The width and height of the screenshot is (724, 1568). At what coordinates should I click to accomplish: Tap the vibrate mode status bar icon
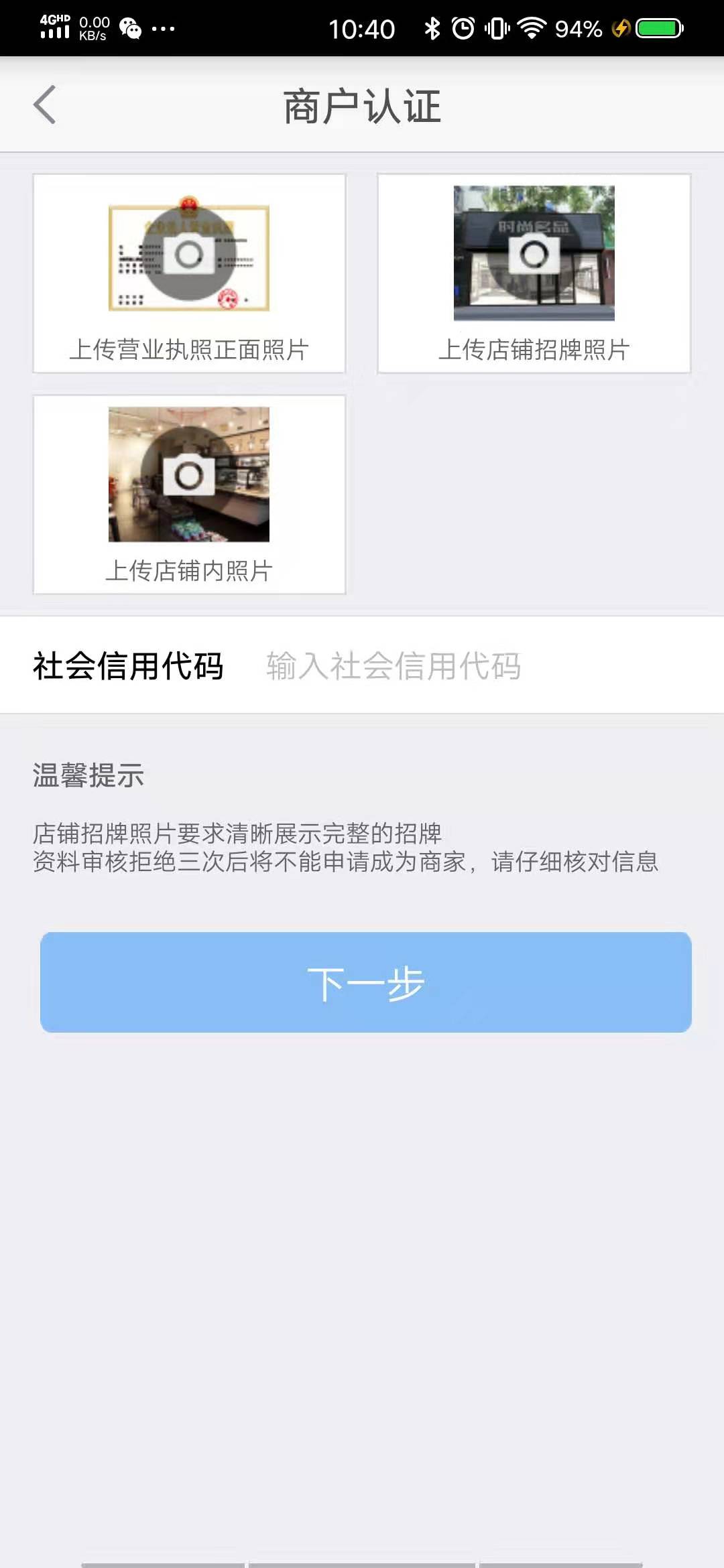tap(497, 29)
